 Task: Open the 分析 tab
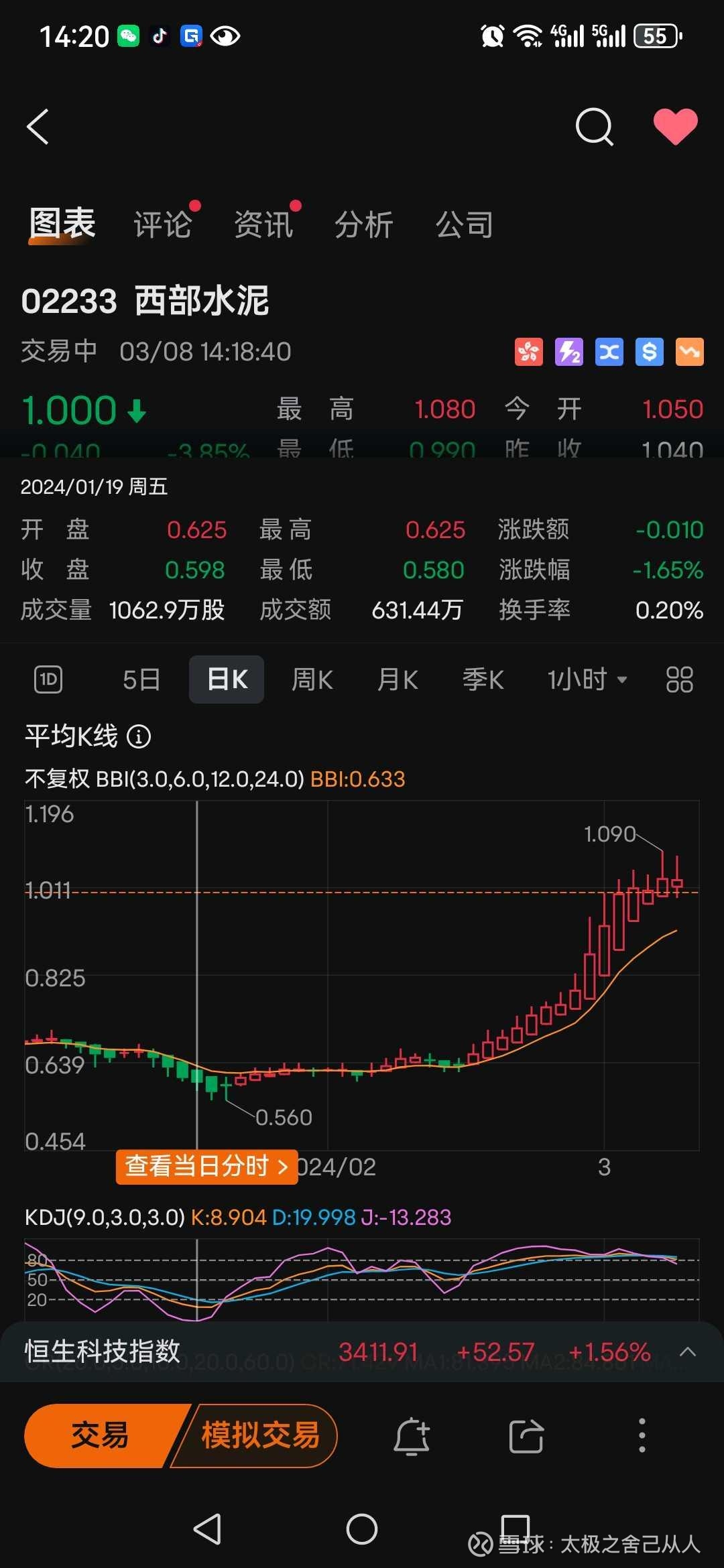[x=363, y=224]
